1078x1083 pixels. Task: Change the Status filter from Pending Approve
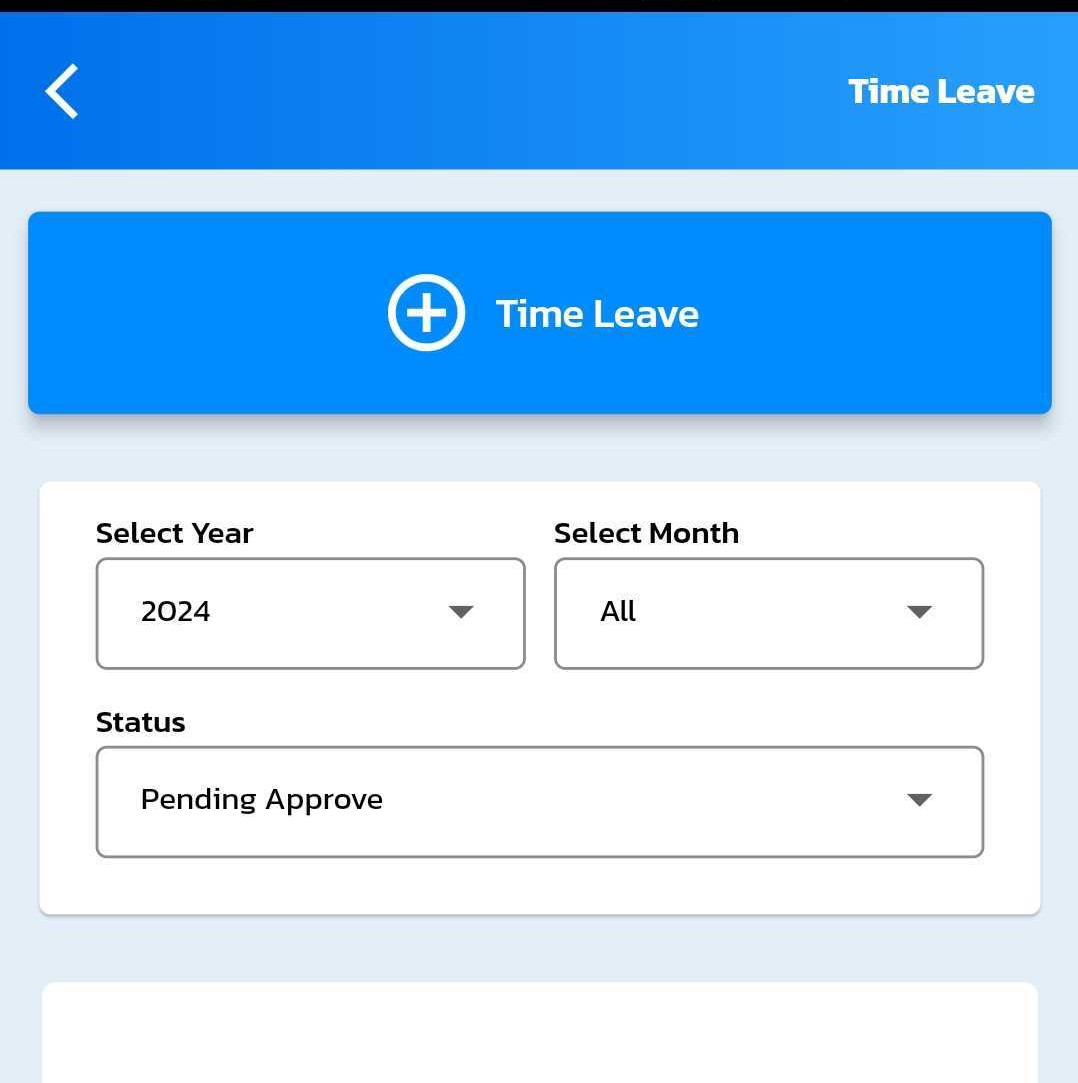(540, 801)
